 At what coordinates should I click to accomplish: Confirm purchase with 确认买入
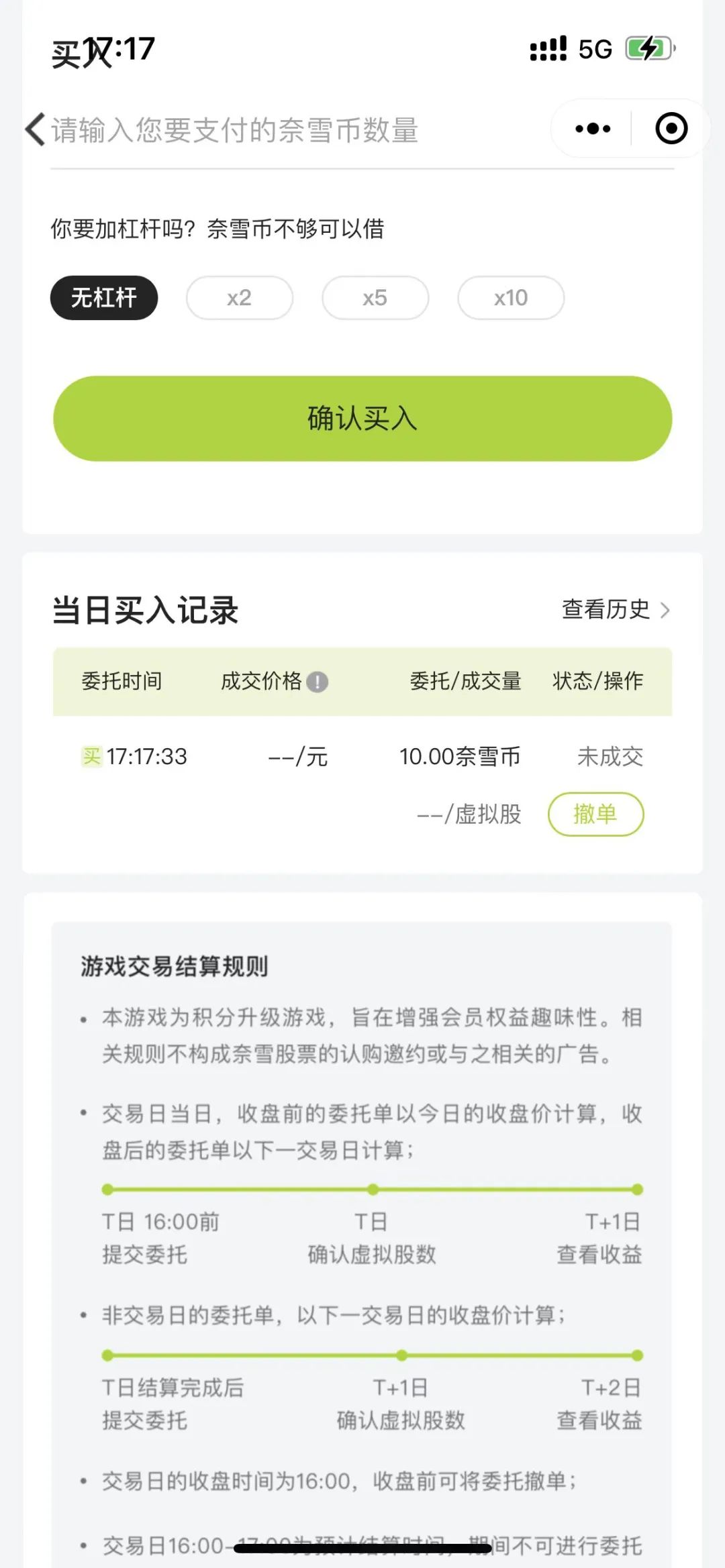[362, 419]
